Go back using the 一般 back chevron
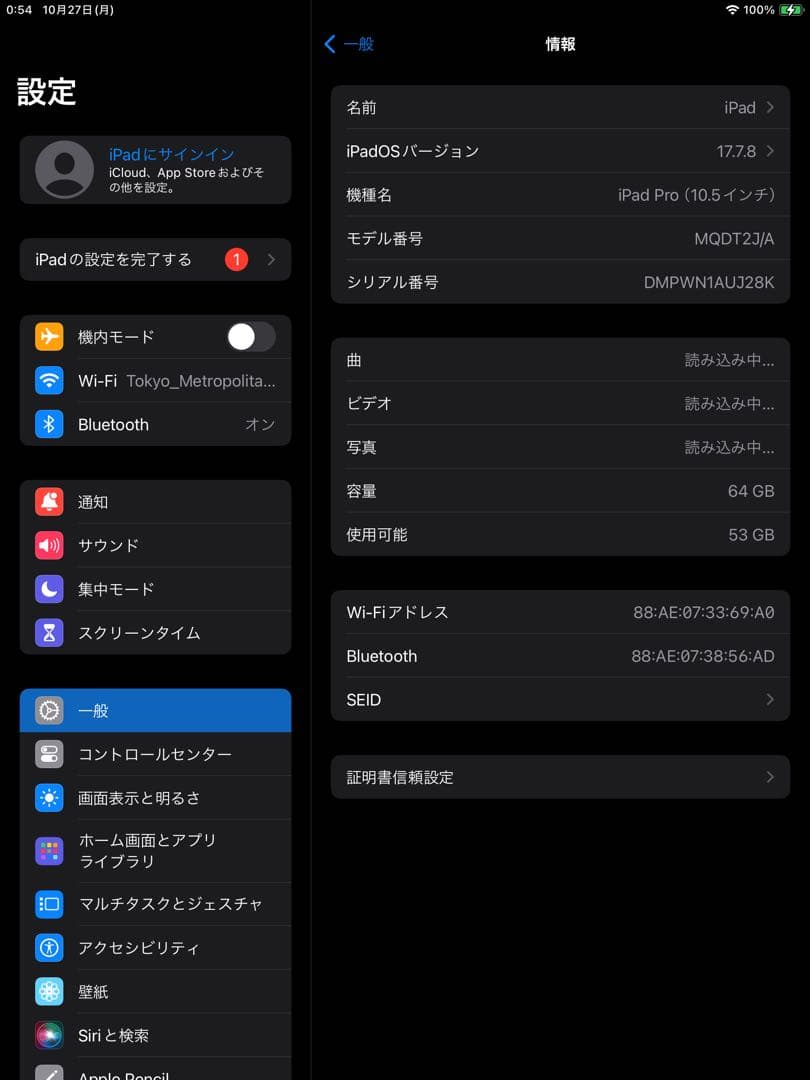The image size is (810, 1080). point(347,44)
